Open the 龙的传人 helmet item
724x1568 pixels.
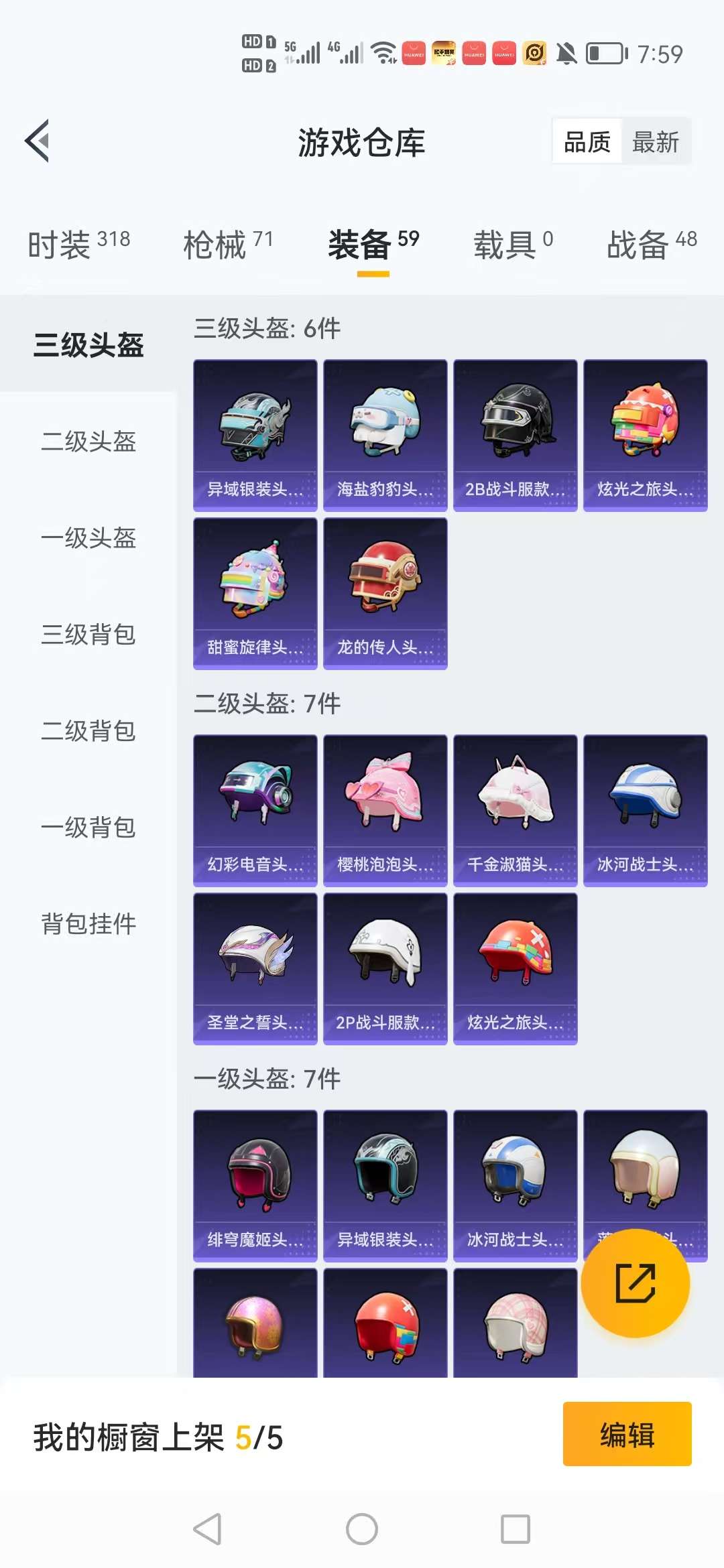385,593
